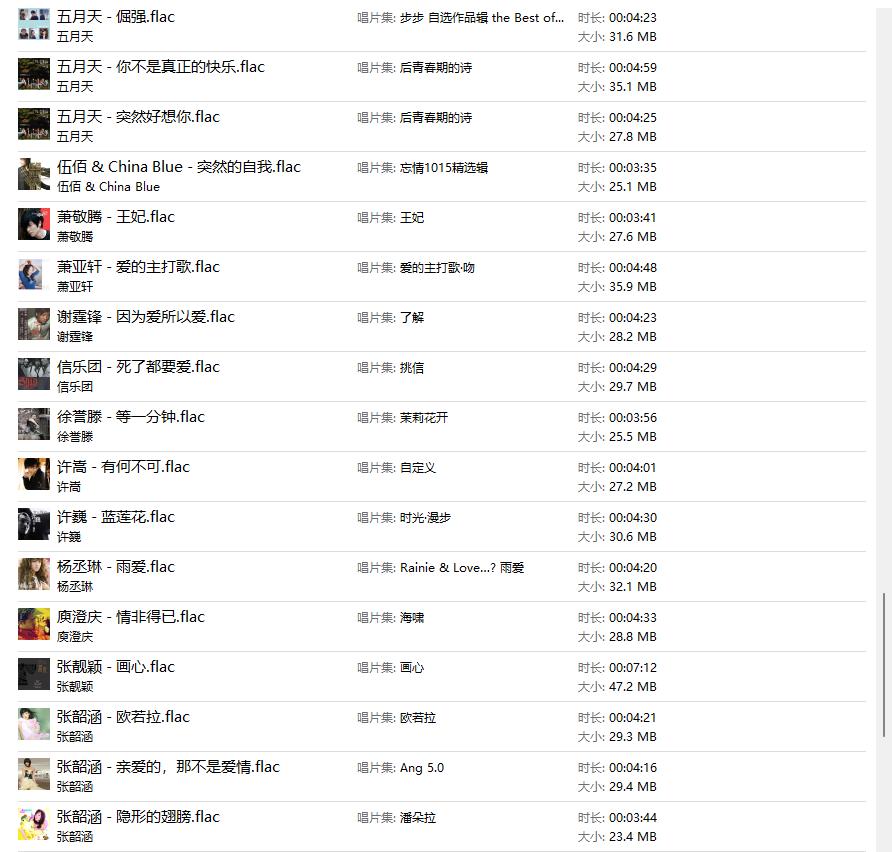The image size is (892, 852).
Task: Open 张靓颖 - 画心.flac
Action: (x=116, y=667)
